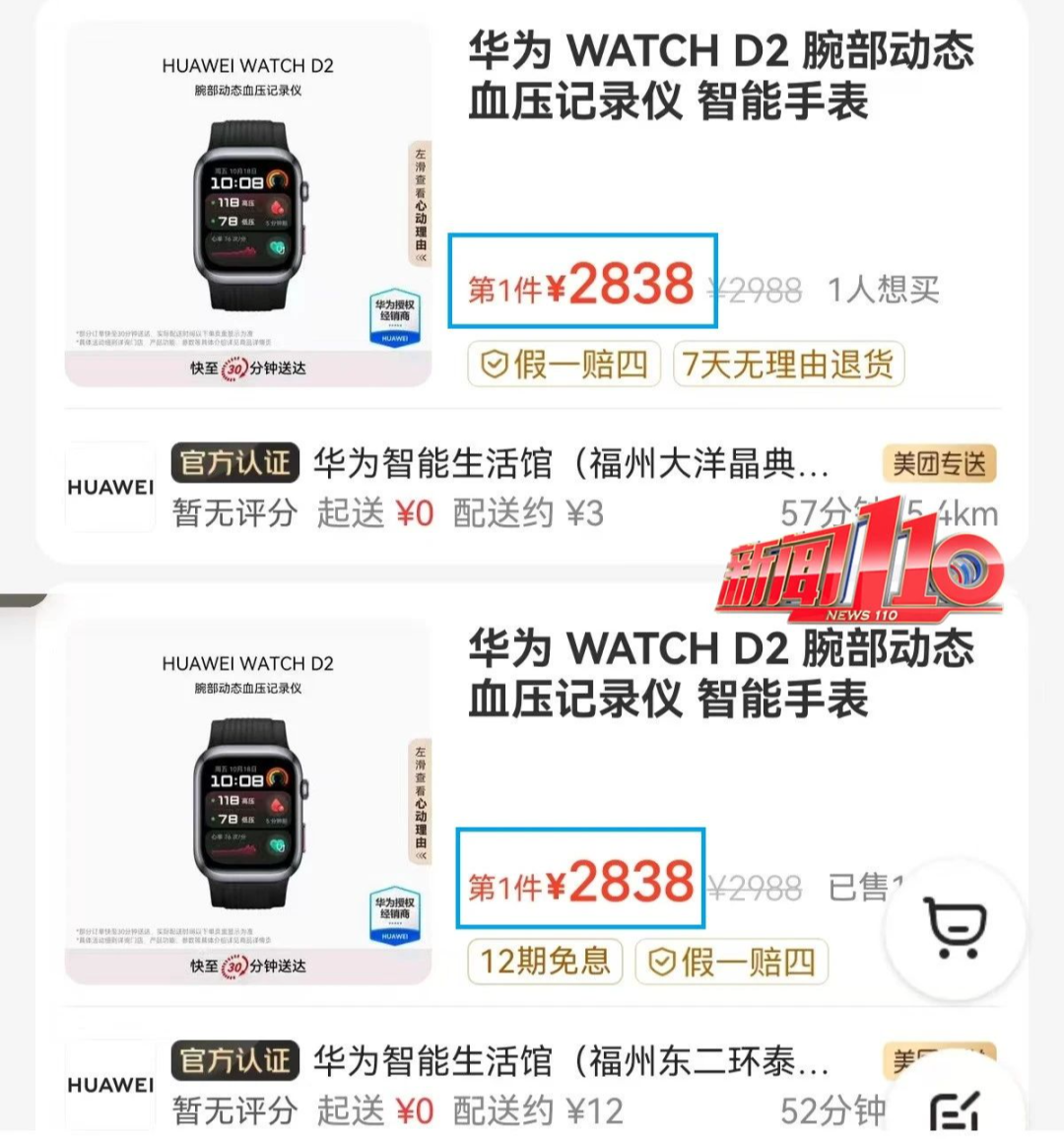Visit store 华为智能生活馆 福州大洋晶典
The height and width of the screenshot is (1139, 1064).
(x=570, y=463)
